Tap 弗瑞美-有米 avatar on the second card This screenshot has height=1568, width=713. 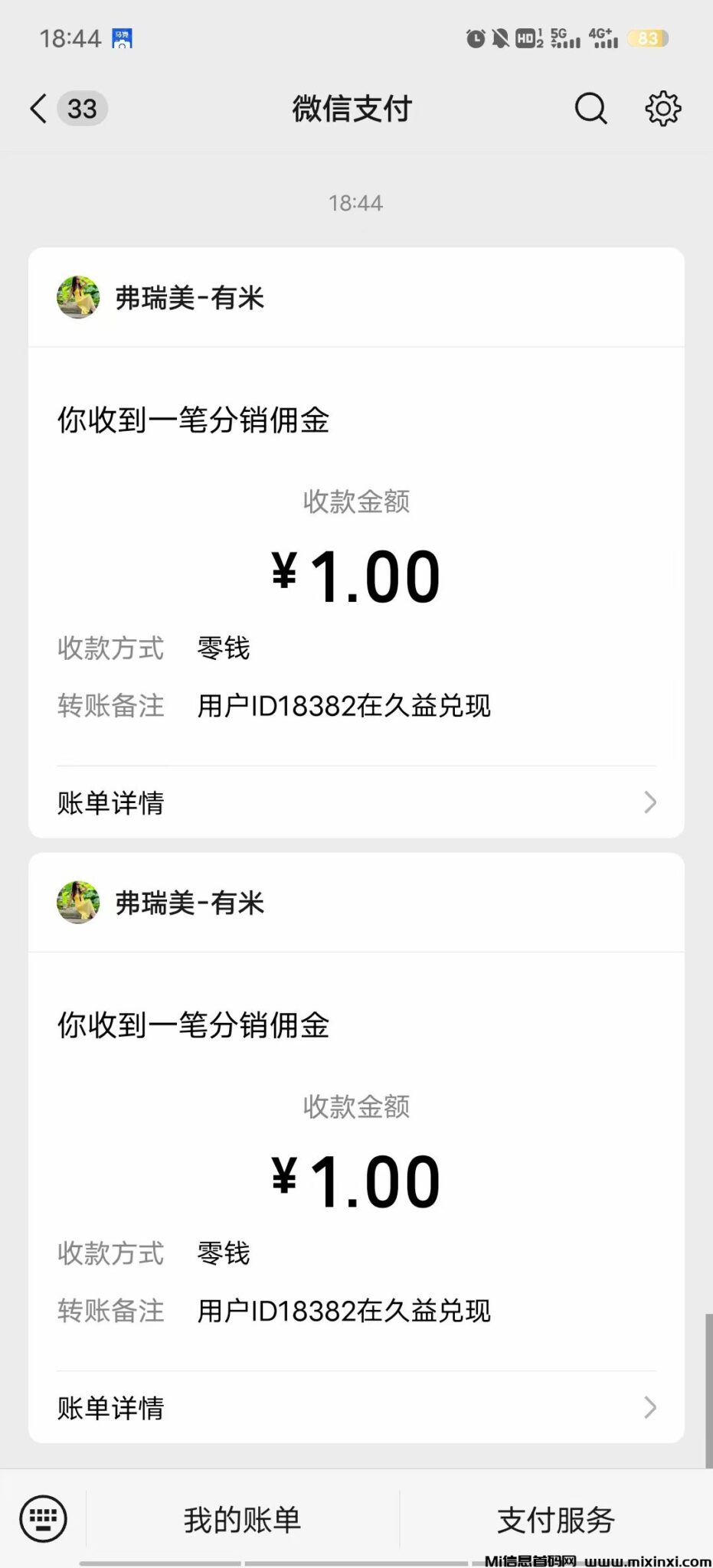coord(78,902)
